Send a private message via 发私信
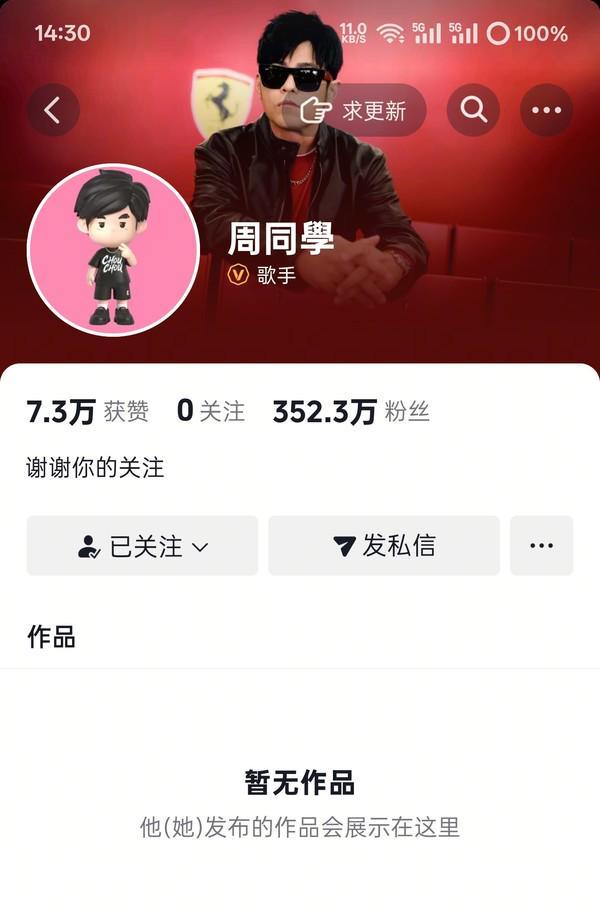 click(x=384, y=546)
